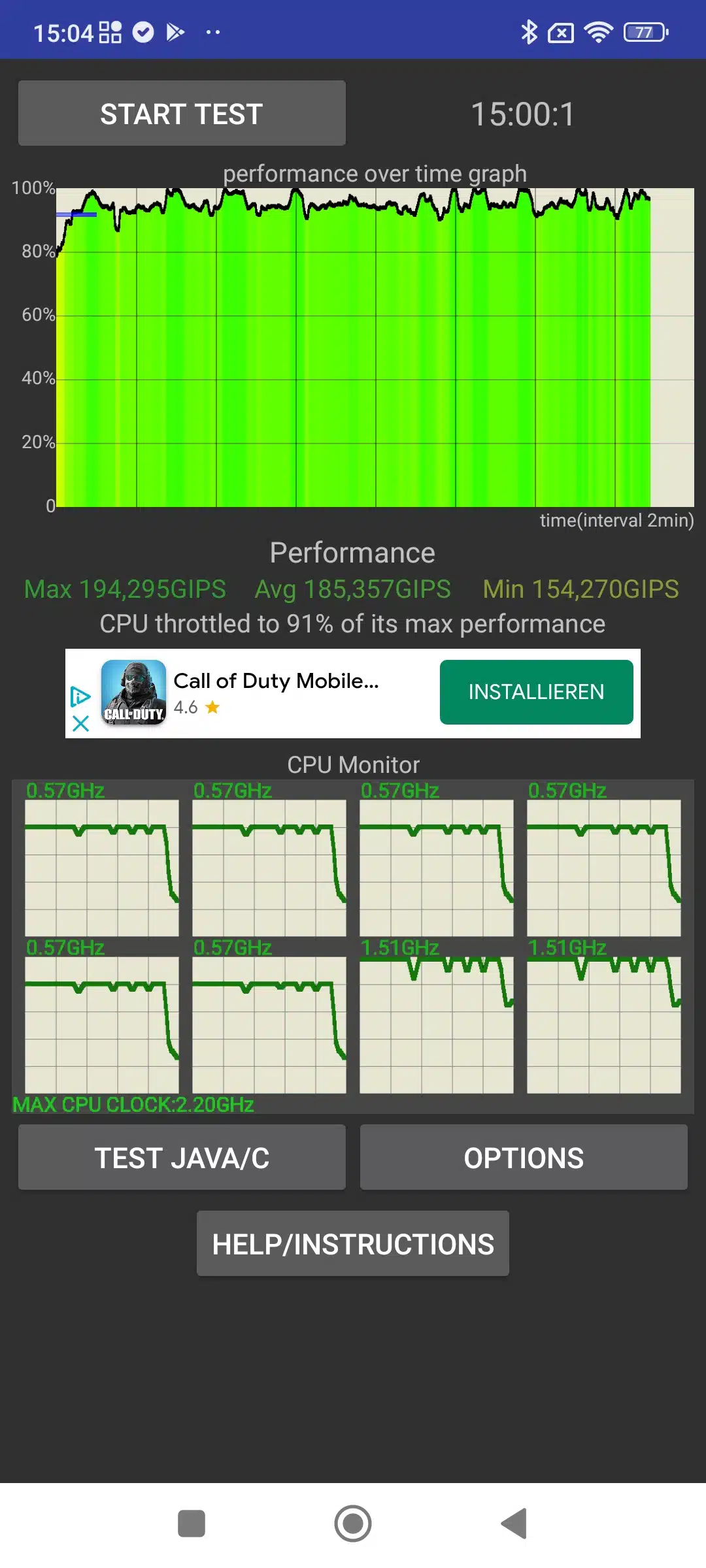Image resolution: width=706 pixels, height=1568 pixels.
Task: Open the ad info icon
Action: click(x=80, y=696)
